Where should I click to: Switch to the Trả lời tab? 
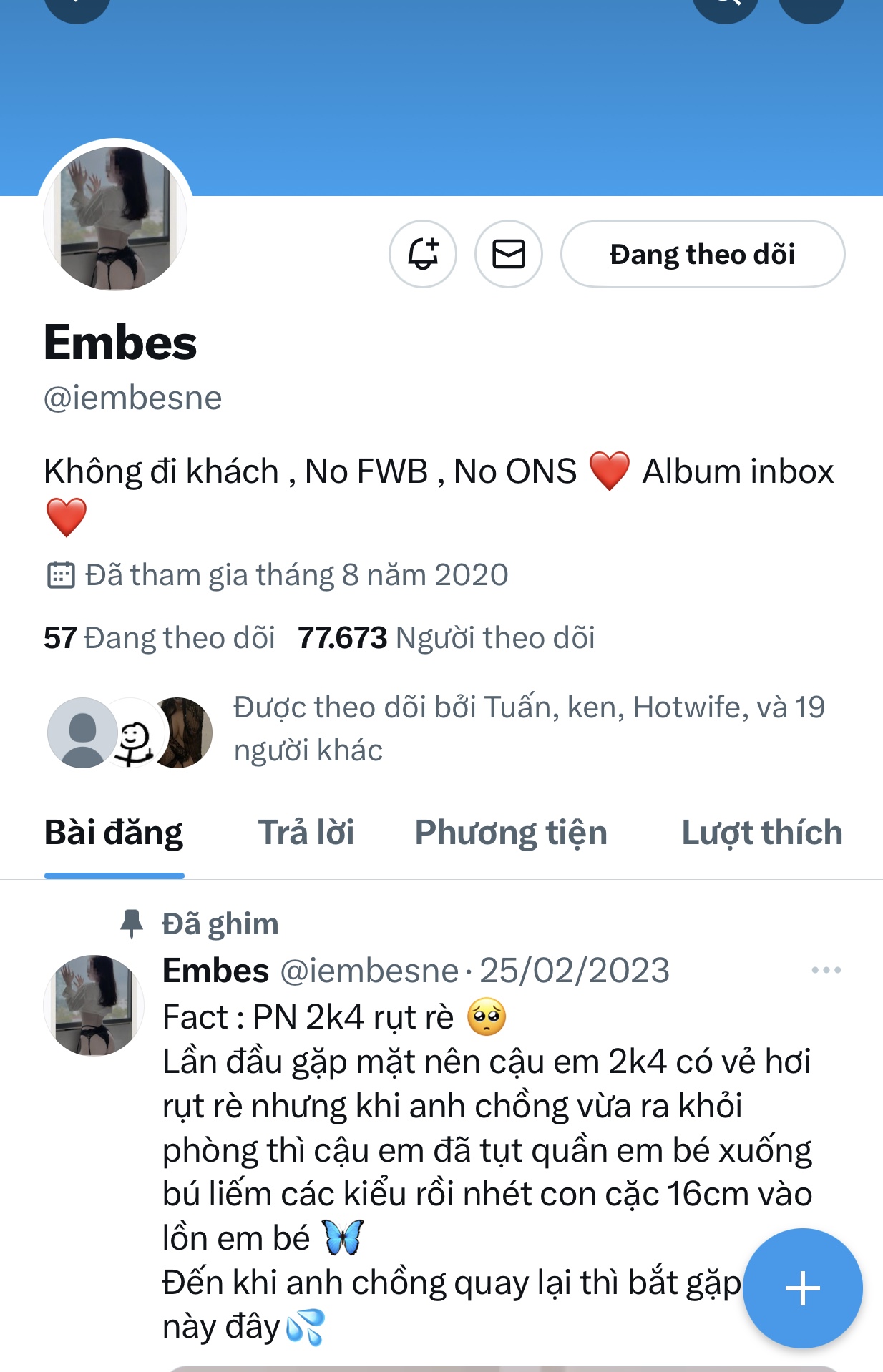point(306,833)
